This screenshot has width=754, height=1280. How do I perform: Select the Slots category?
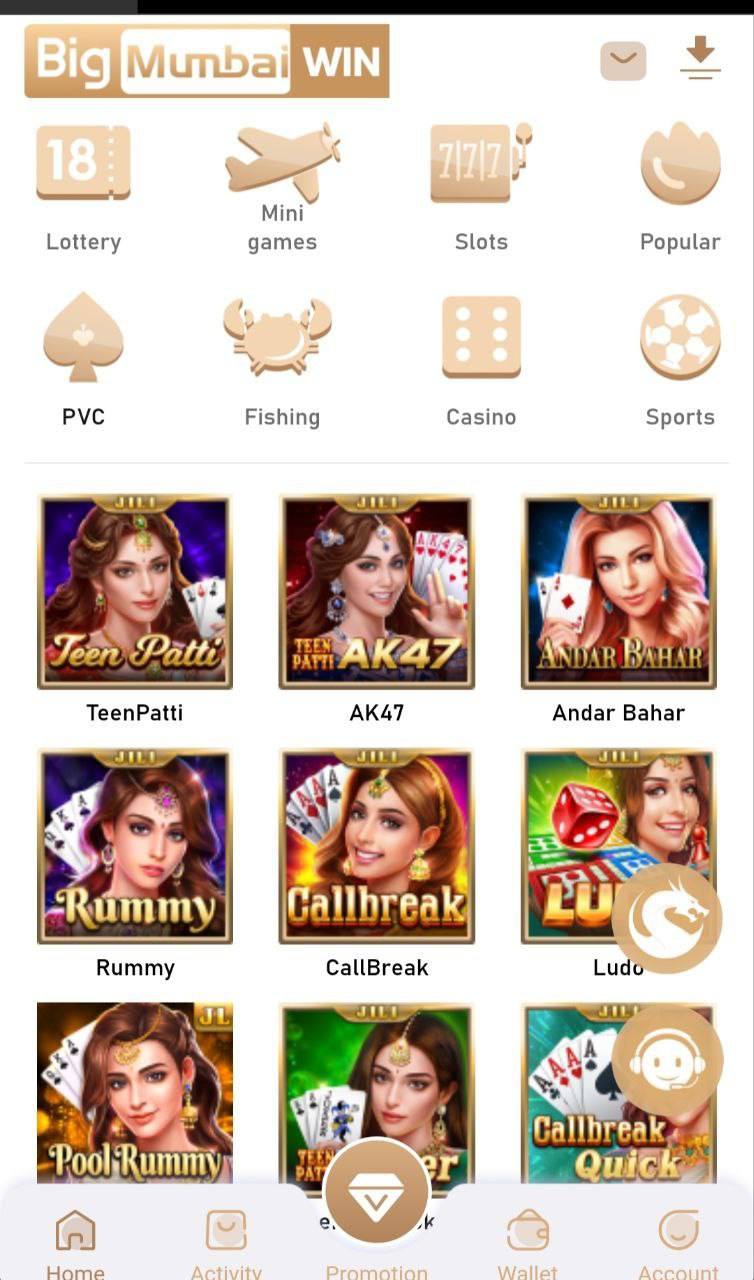pos(481,188)
